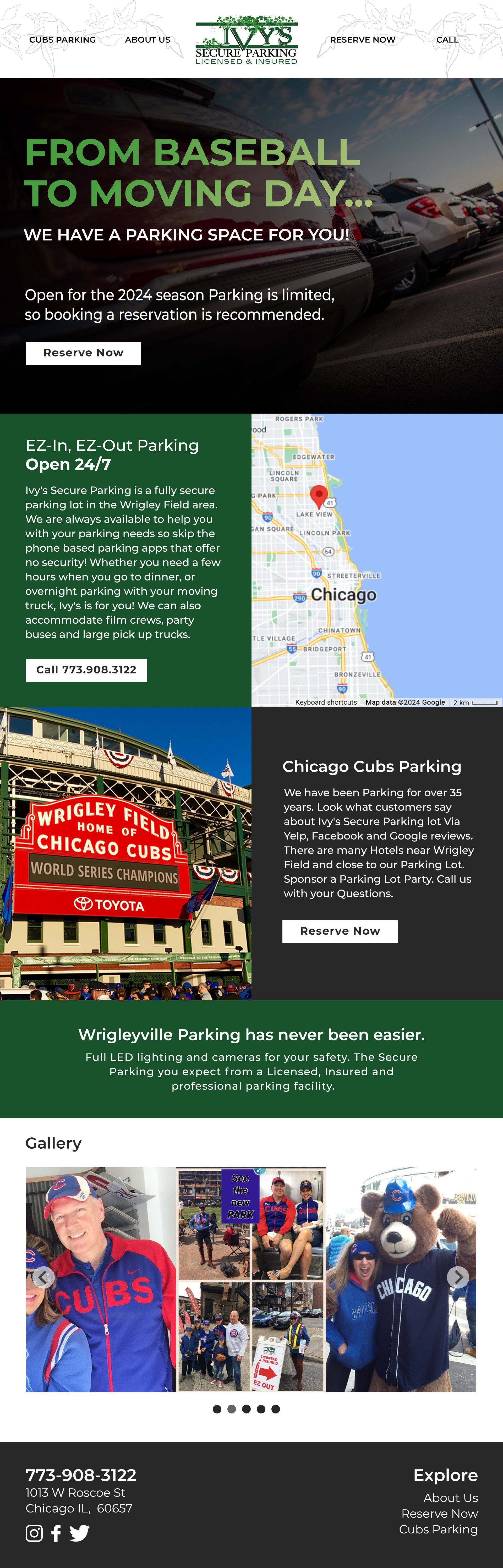Call 773.908.3122 button
This screenshot has width=503, height=1568.
click(86, 670)
